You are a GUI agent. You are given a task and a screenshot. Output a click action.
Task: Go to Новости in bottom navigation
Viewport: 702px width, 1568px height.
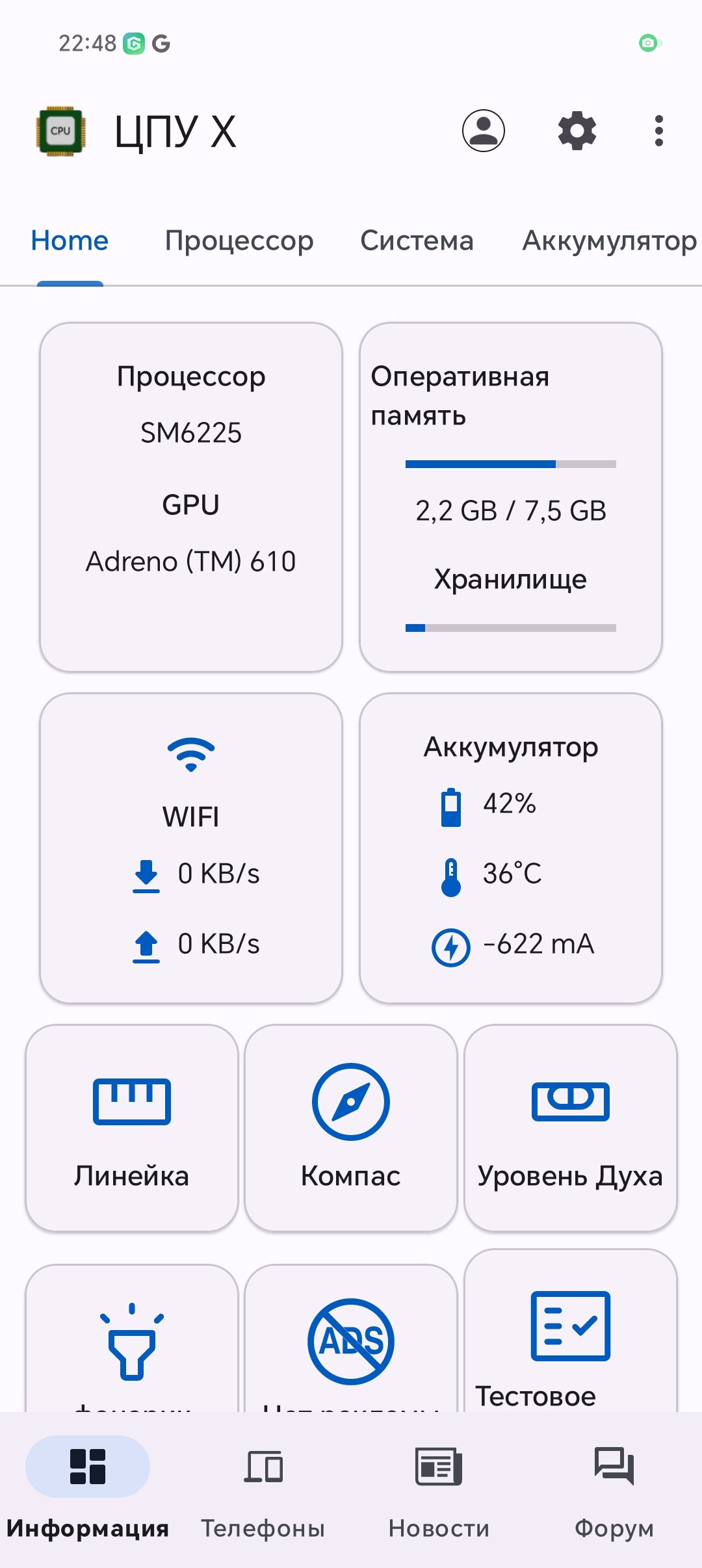point(439,1491)
